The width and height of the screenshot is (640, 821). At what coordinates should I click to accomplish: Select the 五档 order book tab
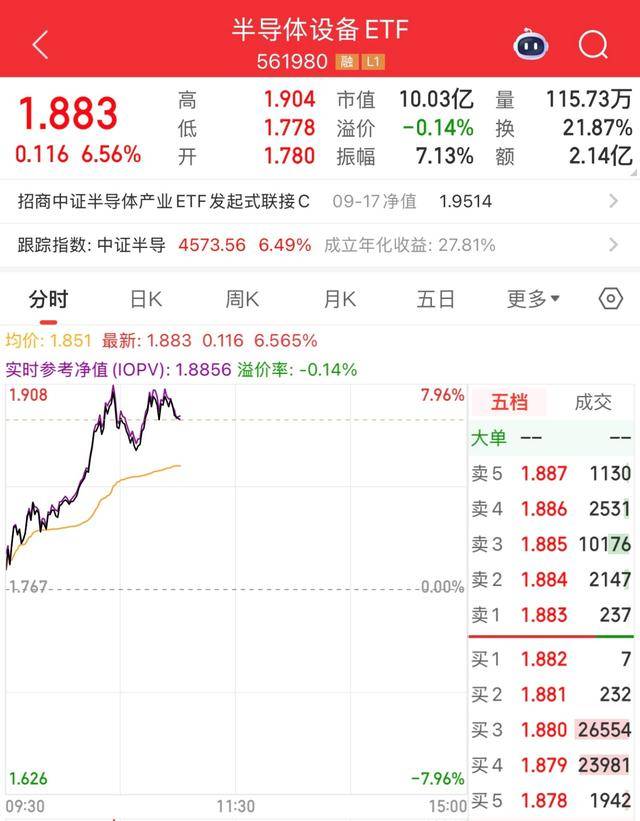click(x=510, y=402)
